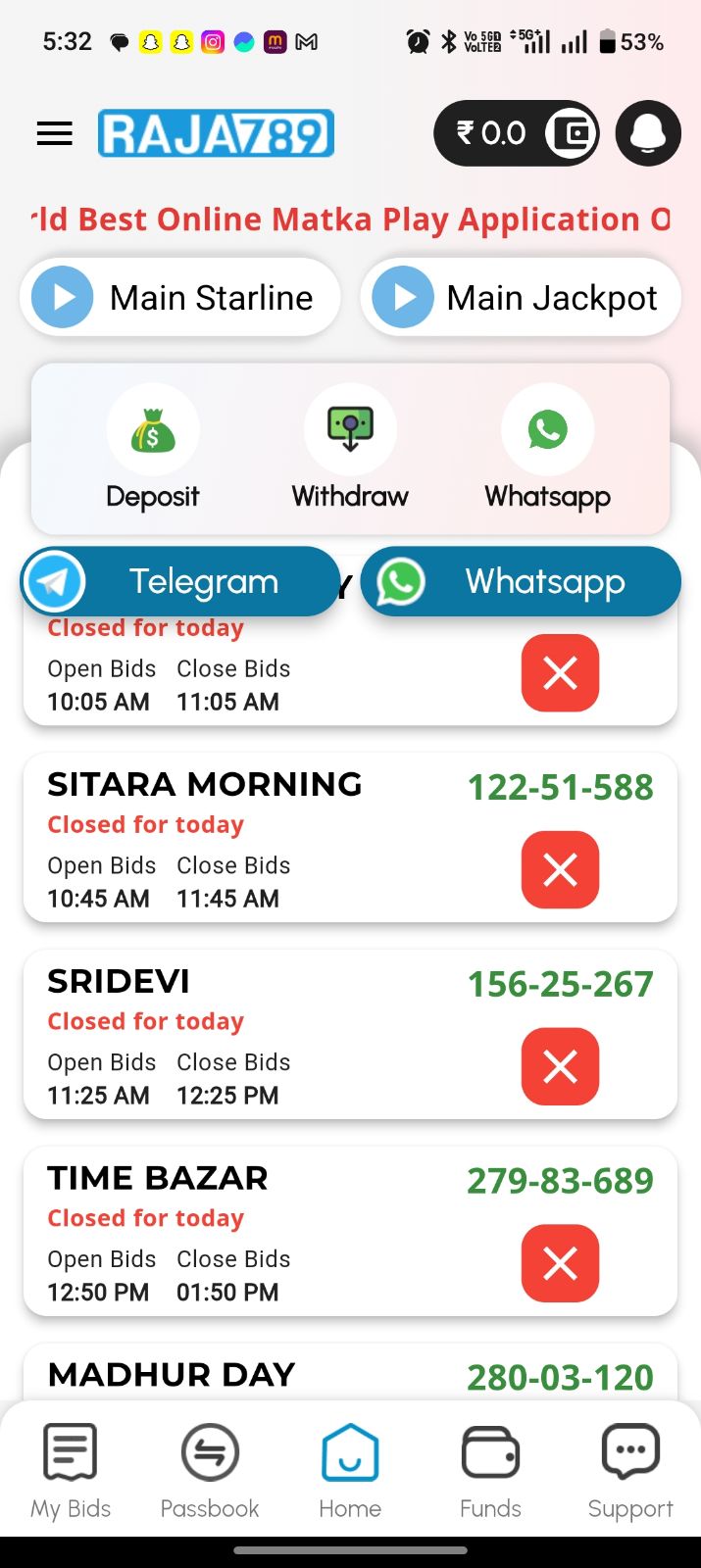Tap the red X on Sitara Morning
The height and width of the screenshot is (1568, 701).
[560, 869]
